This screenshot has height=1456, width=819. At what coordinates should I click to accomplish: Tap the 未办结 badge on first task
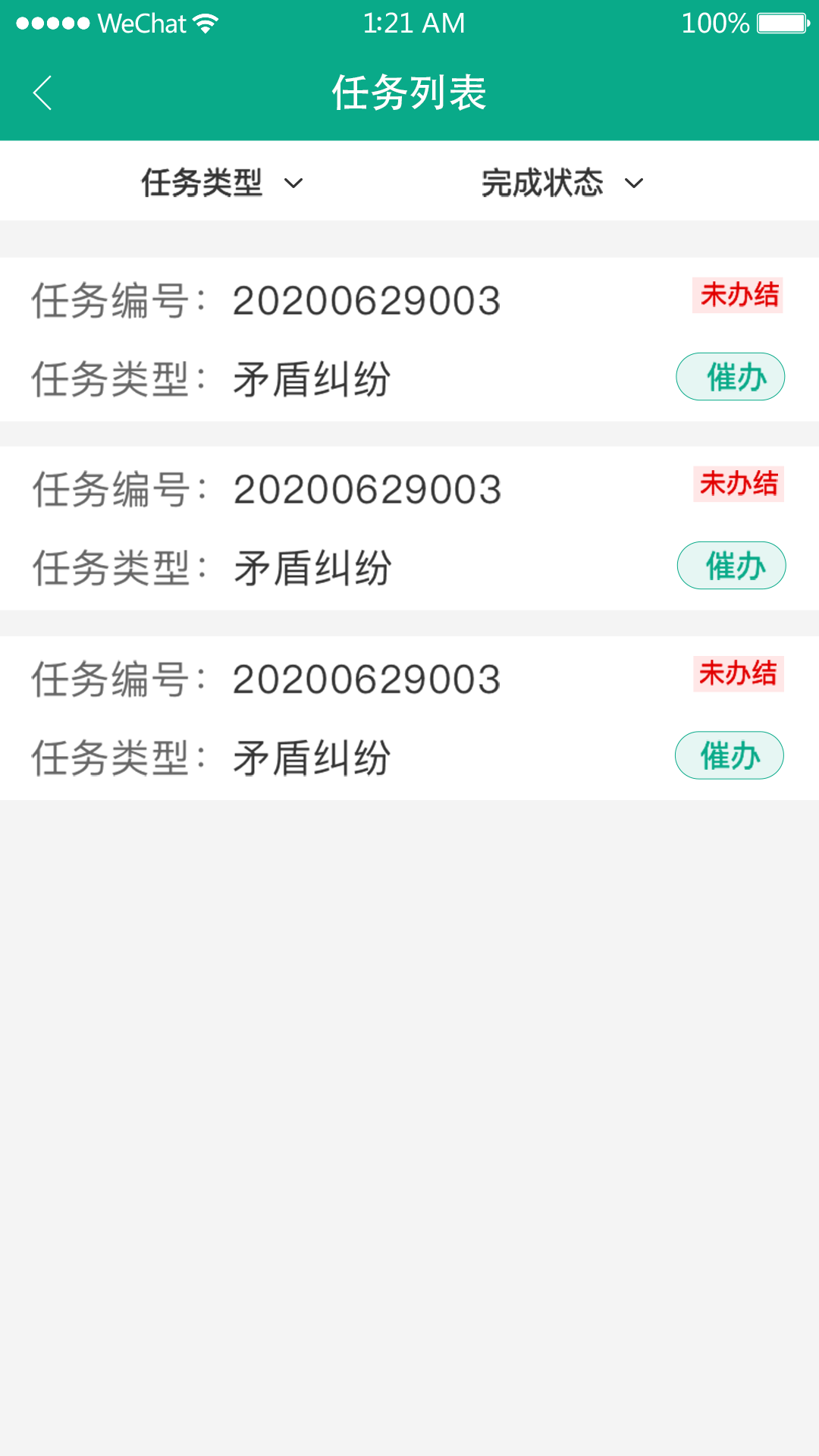(x=738, y=296)
